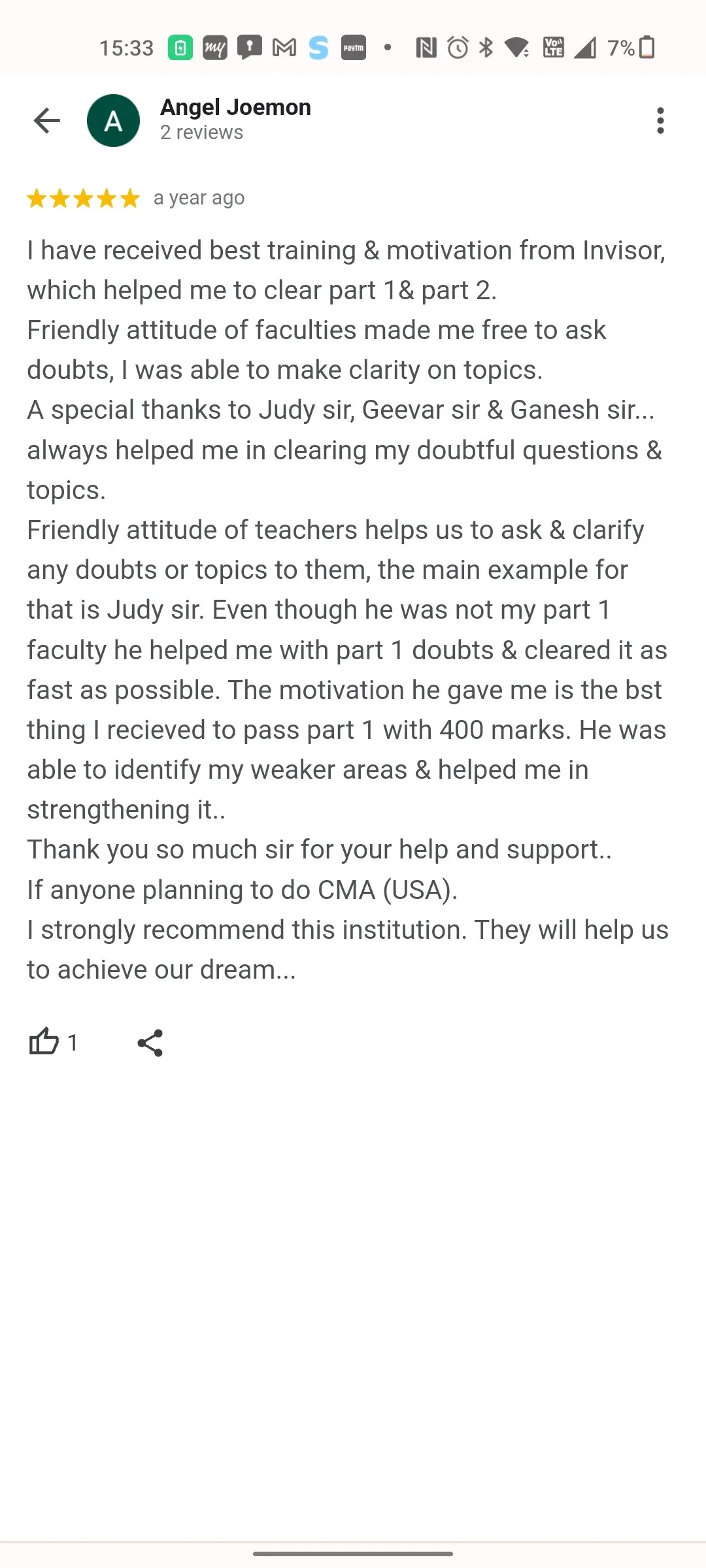Like this review with the thumbs-up
706x1568 pixels.
[x=44, y=1042]
